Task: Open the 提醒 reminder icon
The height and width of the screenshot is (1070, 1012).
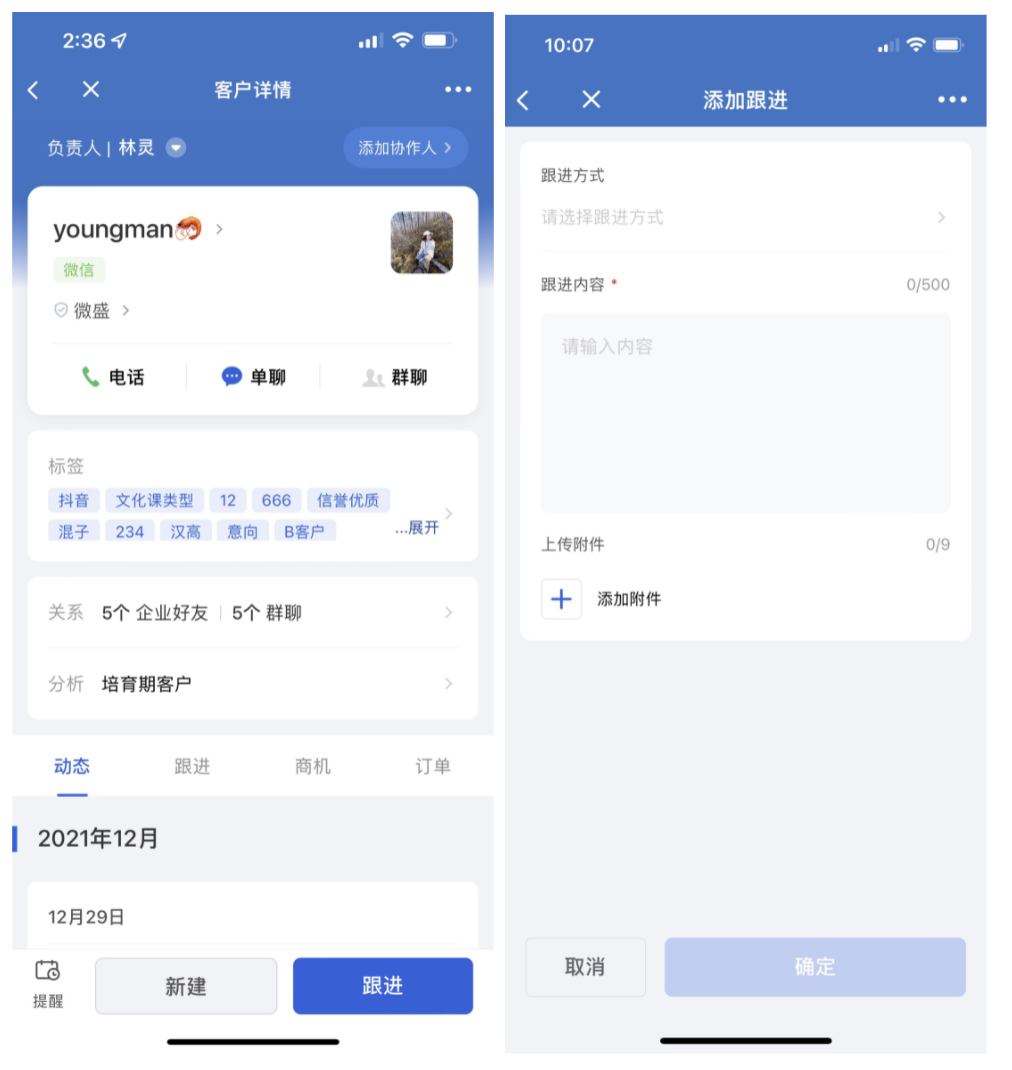Action: (48, 984)
